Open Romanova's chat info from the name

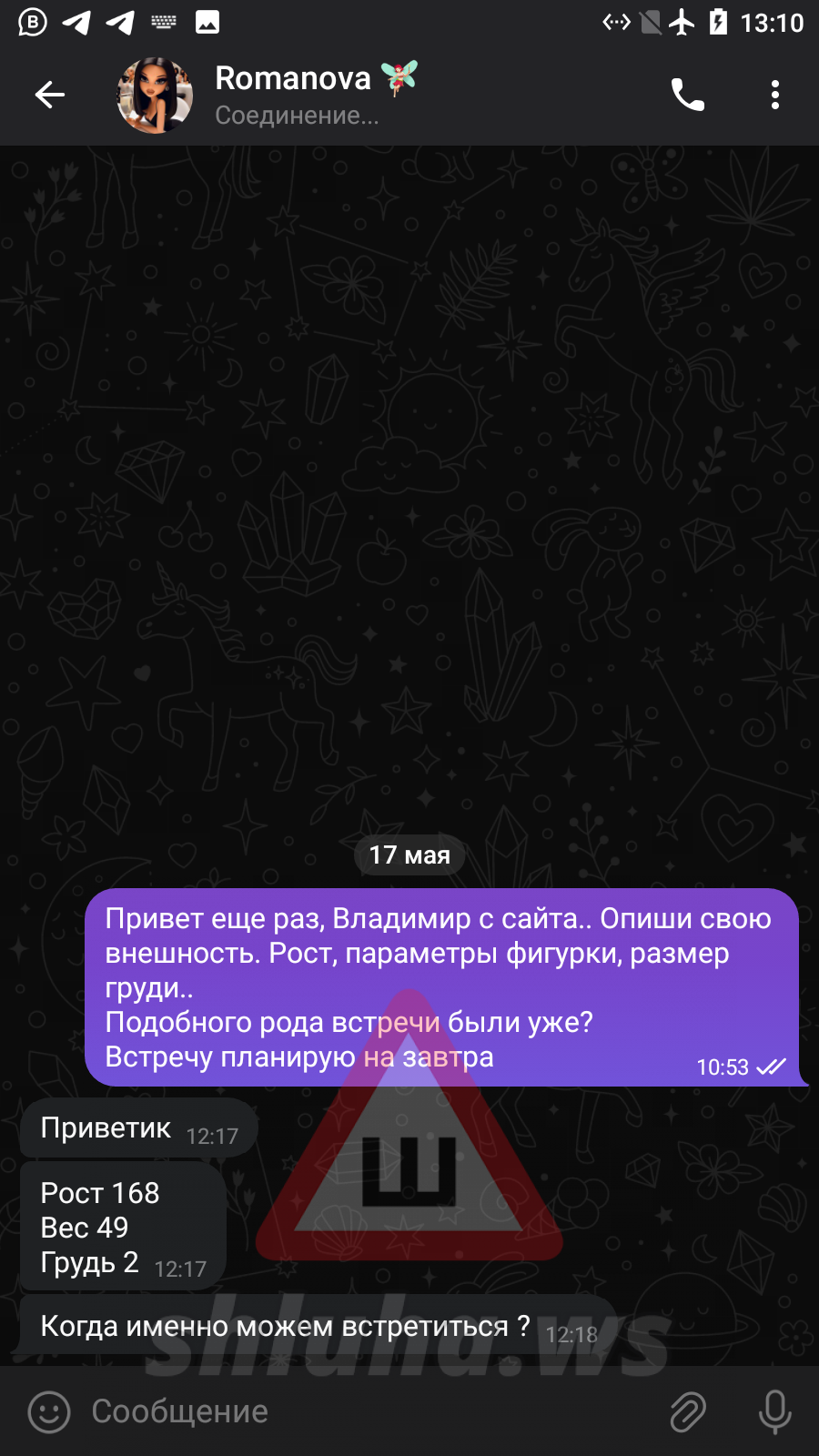point(293,79)
